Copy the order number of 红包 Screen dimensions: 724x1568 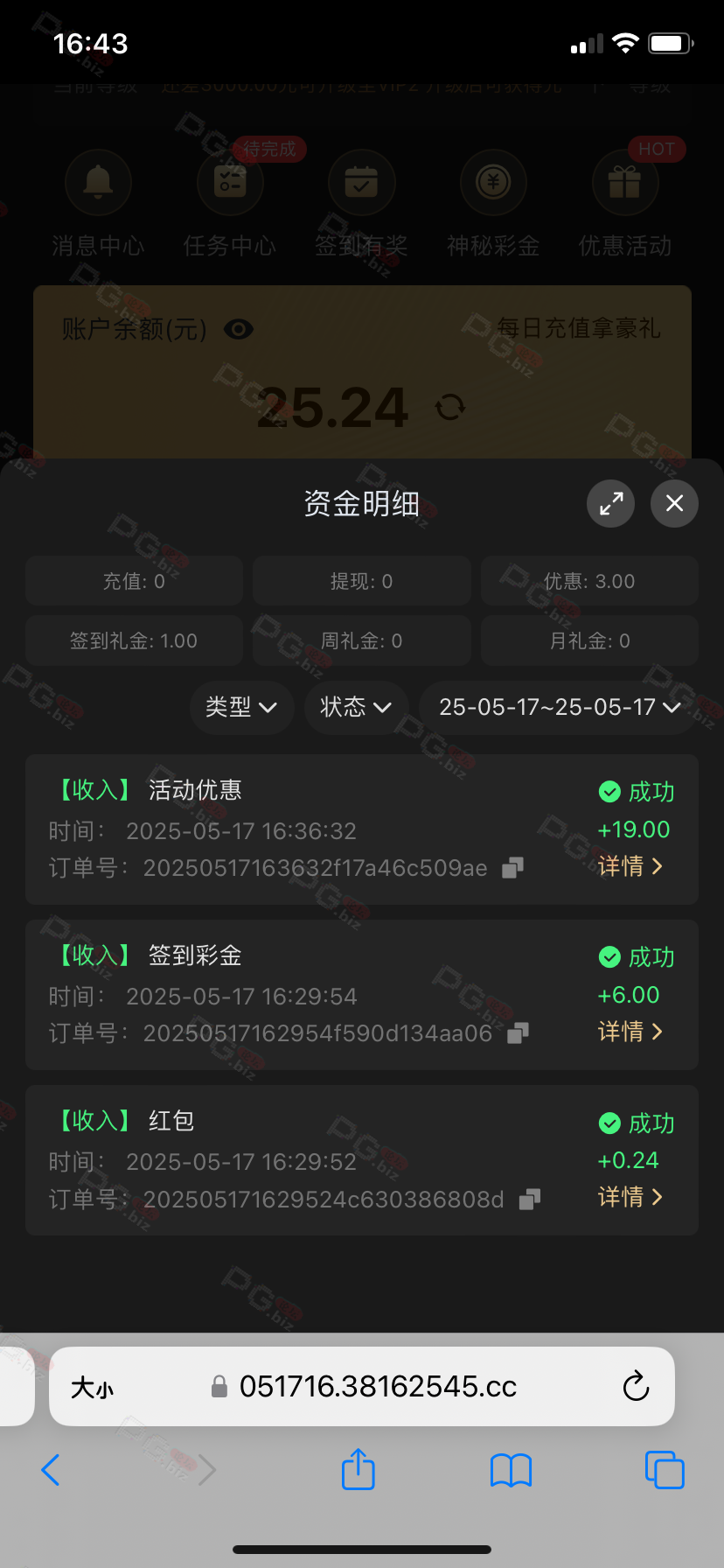pyautogui.click(x=530, y=1199)
